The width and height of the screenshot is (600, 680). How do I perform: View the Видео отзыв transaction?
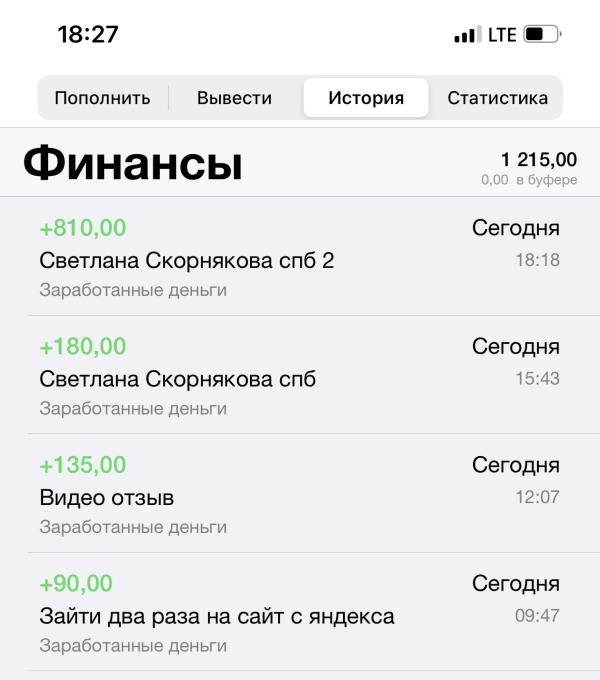pyautogui.click(x=300, y=495)
